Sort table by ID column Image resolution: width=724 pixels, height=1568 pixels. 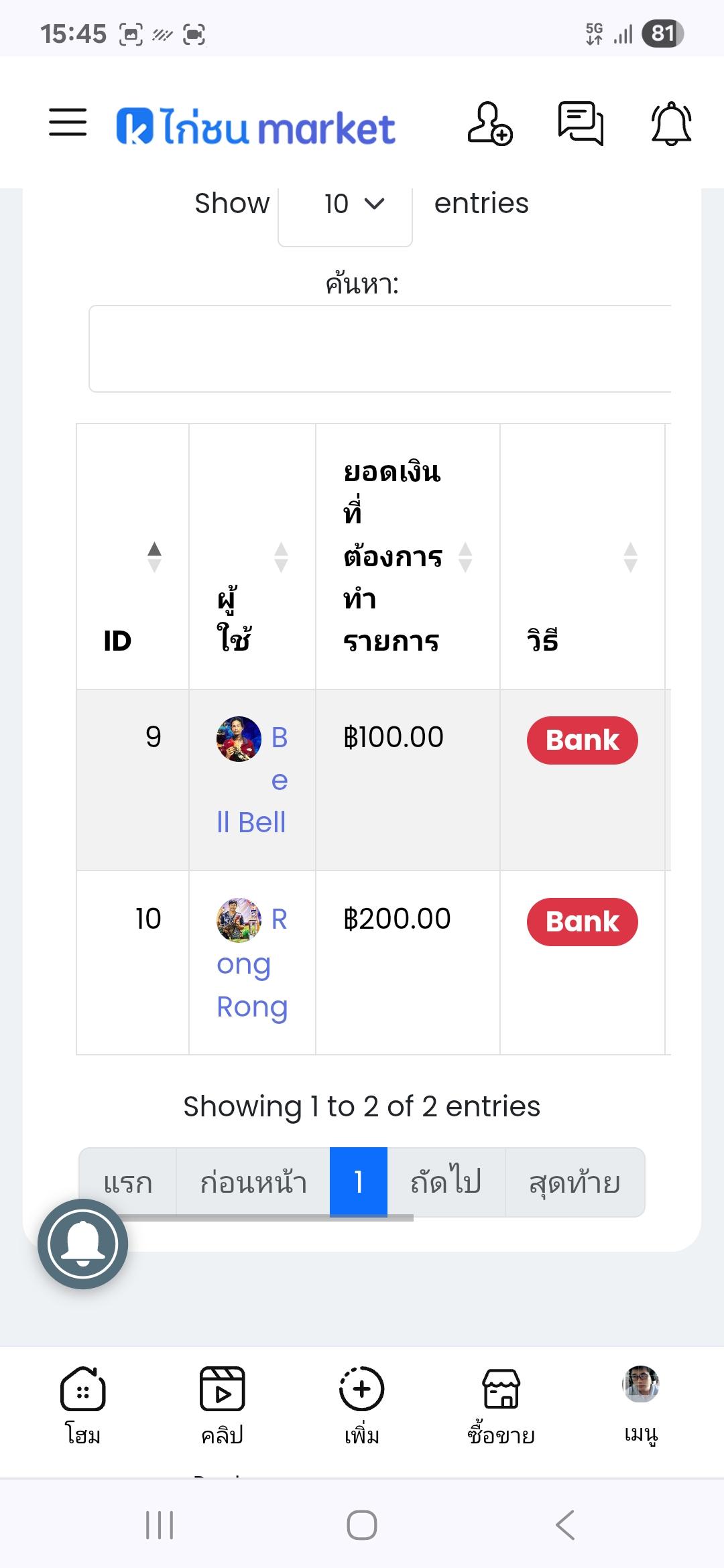pyautogui.click(x=133, y=556)
